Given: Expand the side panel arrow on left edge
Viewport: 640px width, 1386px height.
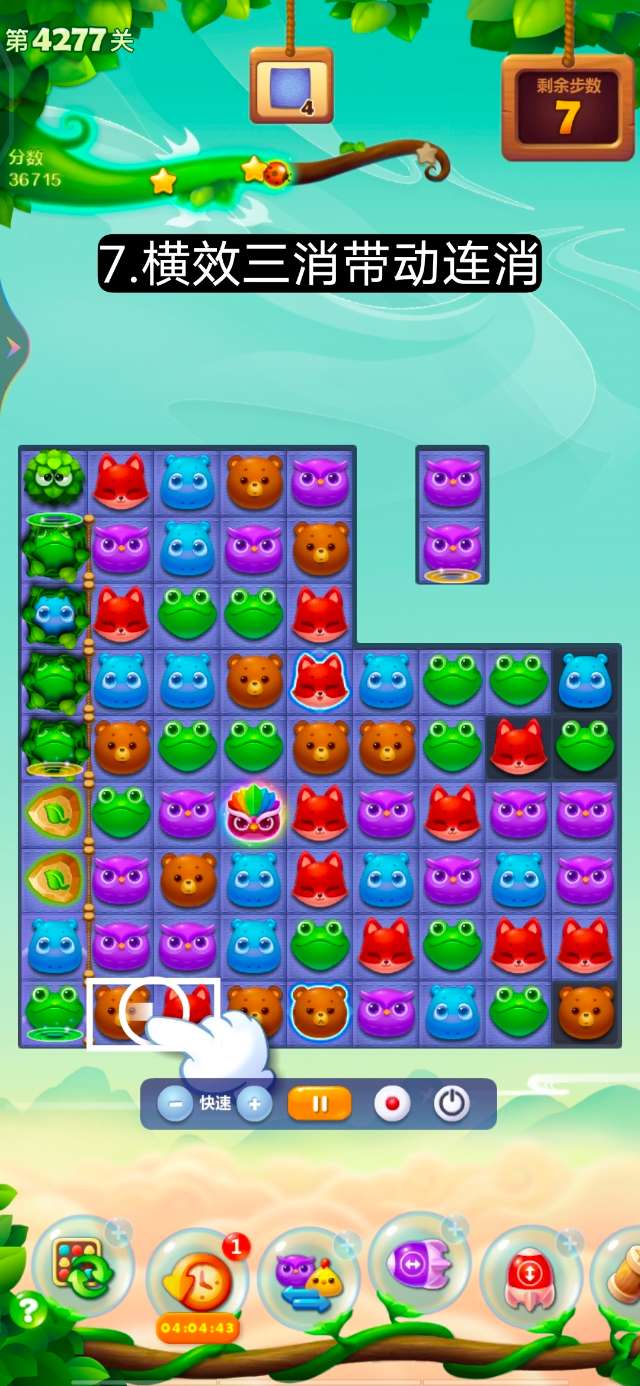Looking at the screenshot, I should click(12, 347).
